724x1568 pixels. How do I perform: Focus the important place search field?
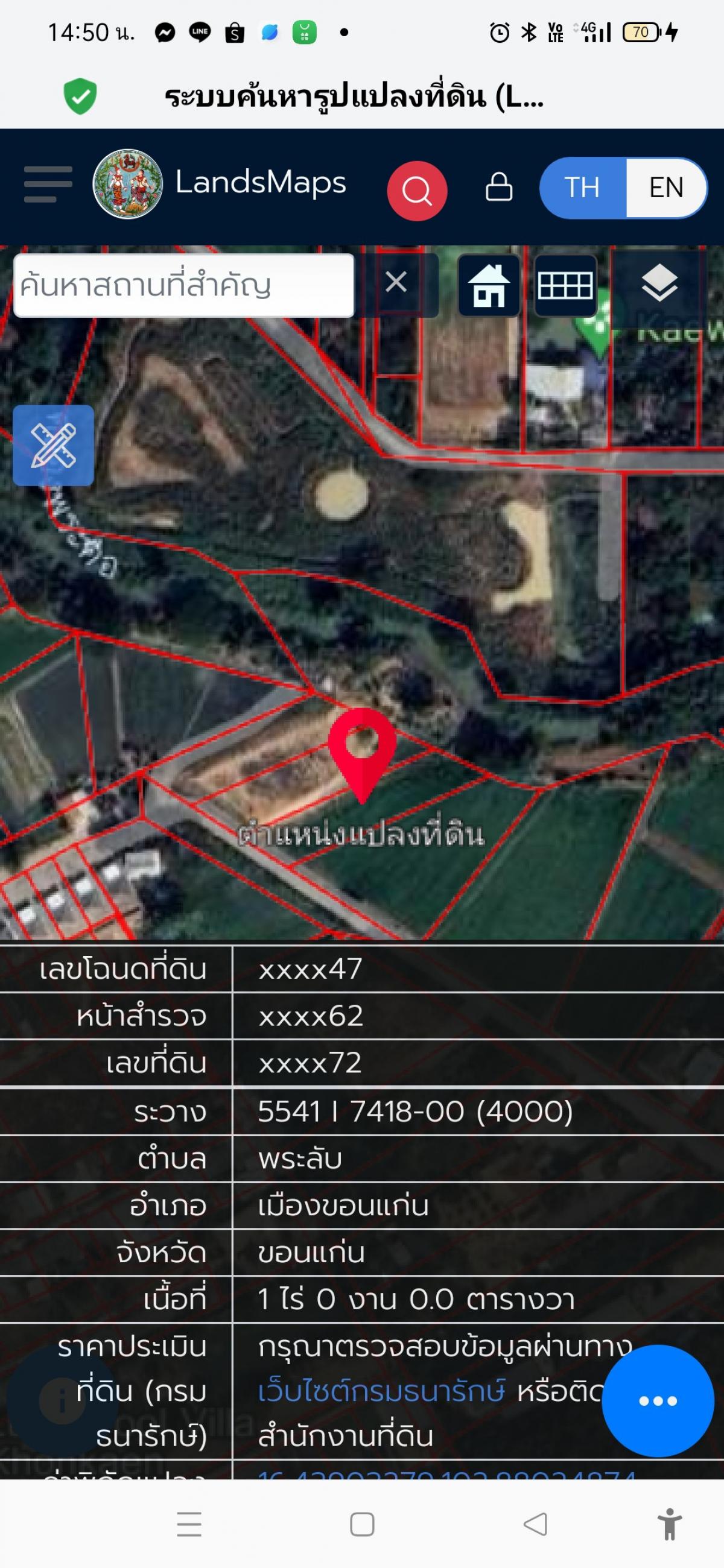[x=184, y=285]
